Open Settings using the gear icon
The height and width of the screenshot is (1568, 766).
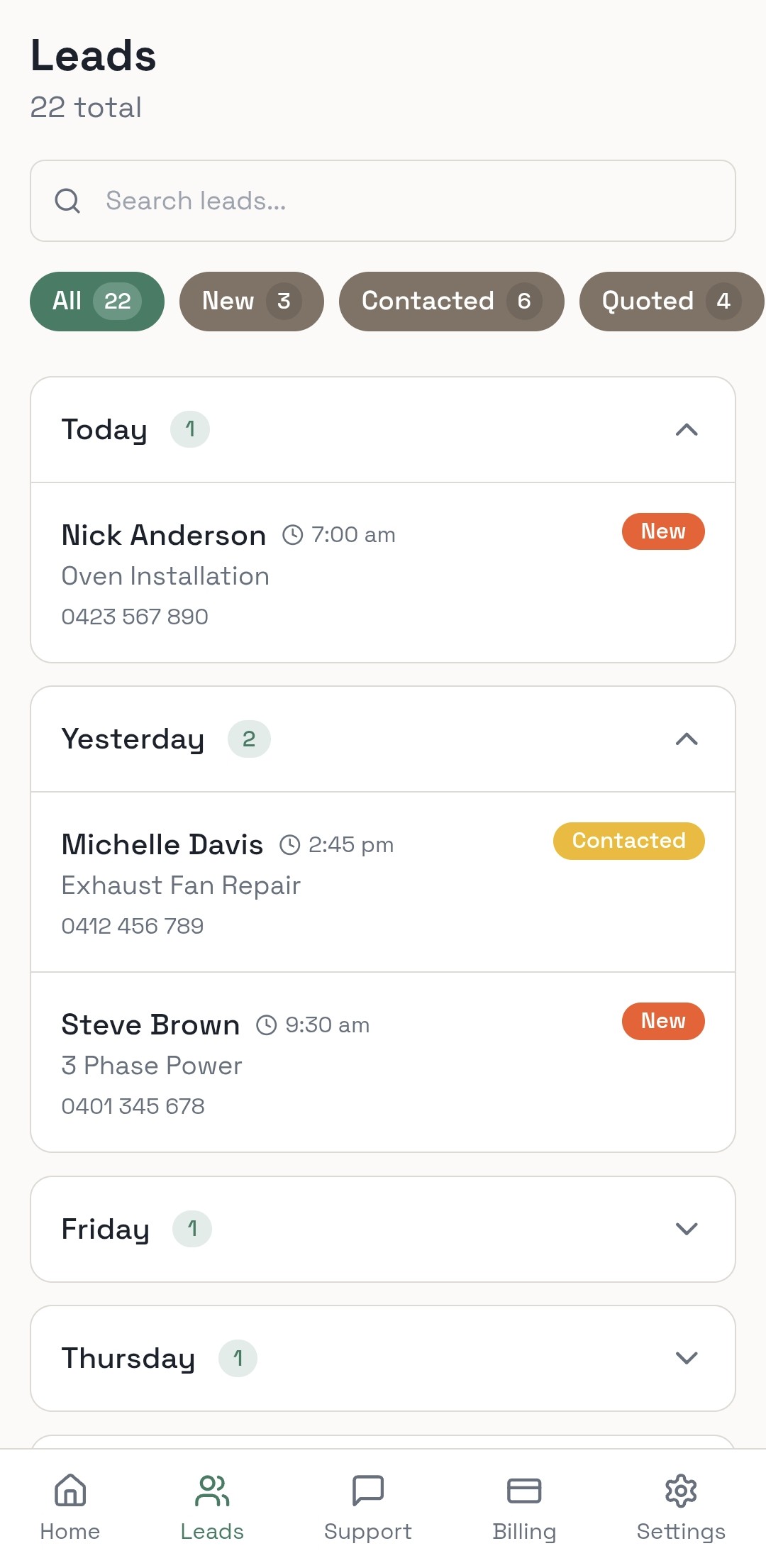[681, 1491]
